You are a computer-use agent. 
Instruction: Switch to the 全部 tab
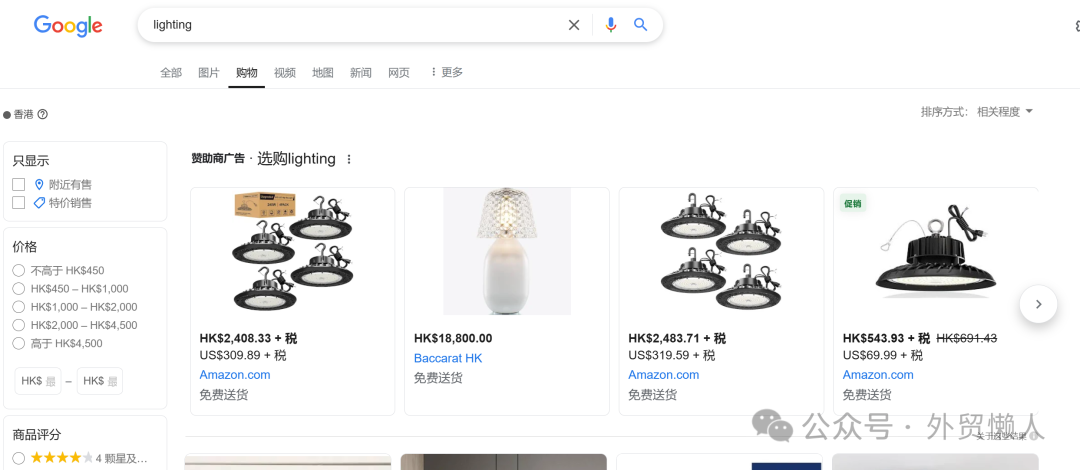click(x=171, y=73)
